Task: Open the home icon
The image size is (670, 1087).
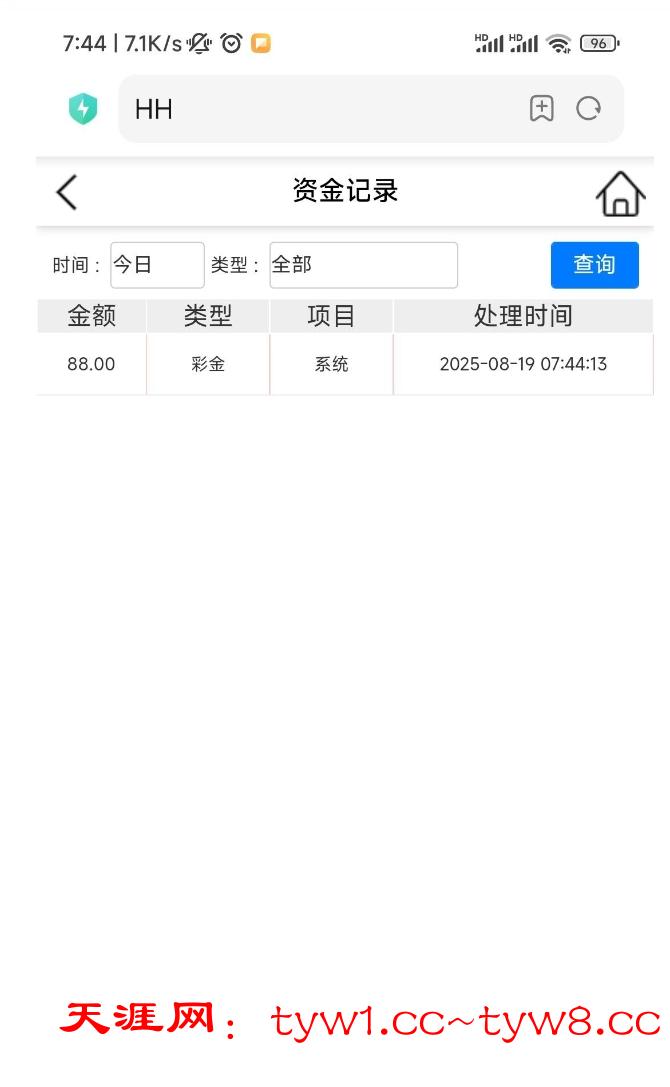Action: (620, 193)
